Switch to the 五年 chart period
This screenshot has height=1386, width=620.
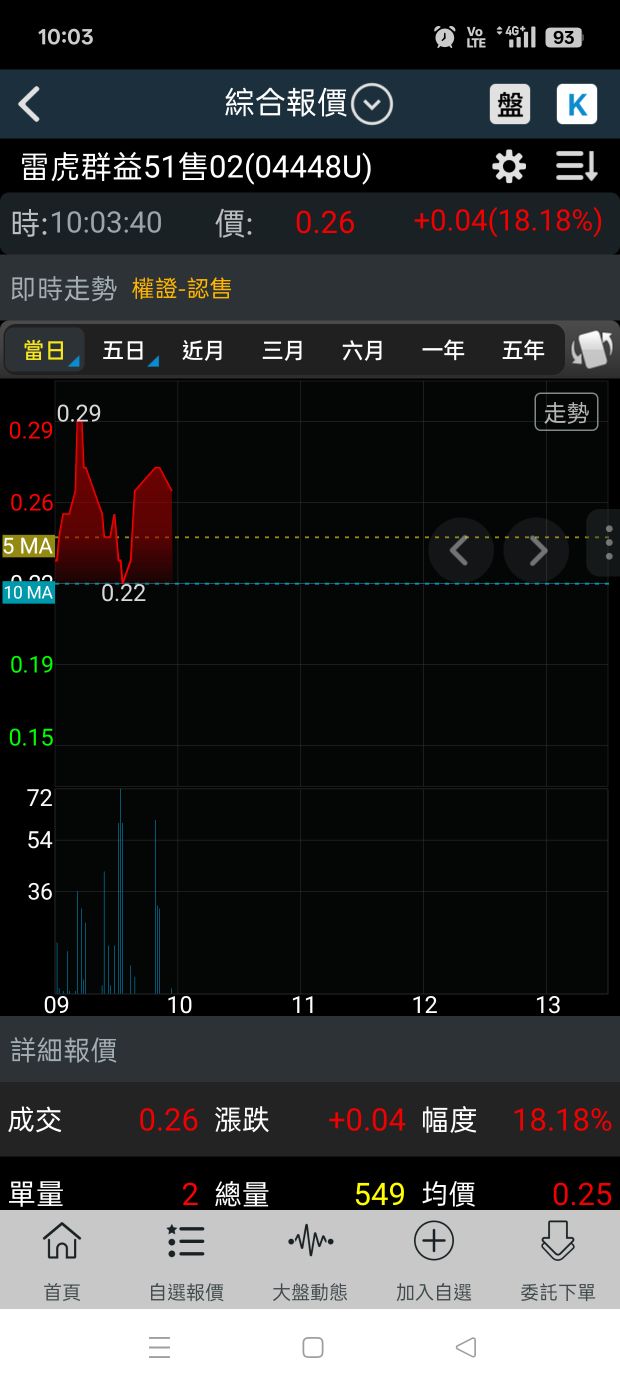(x=523, y=350)
